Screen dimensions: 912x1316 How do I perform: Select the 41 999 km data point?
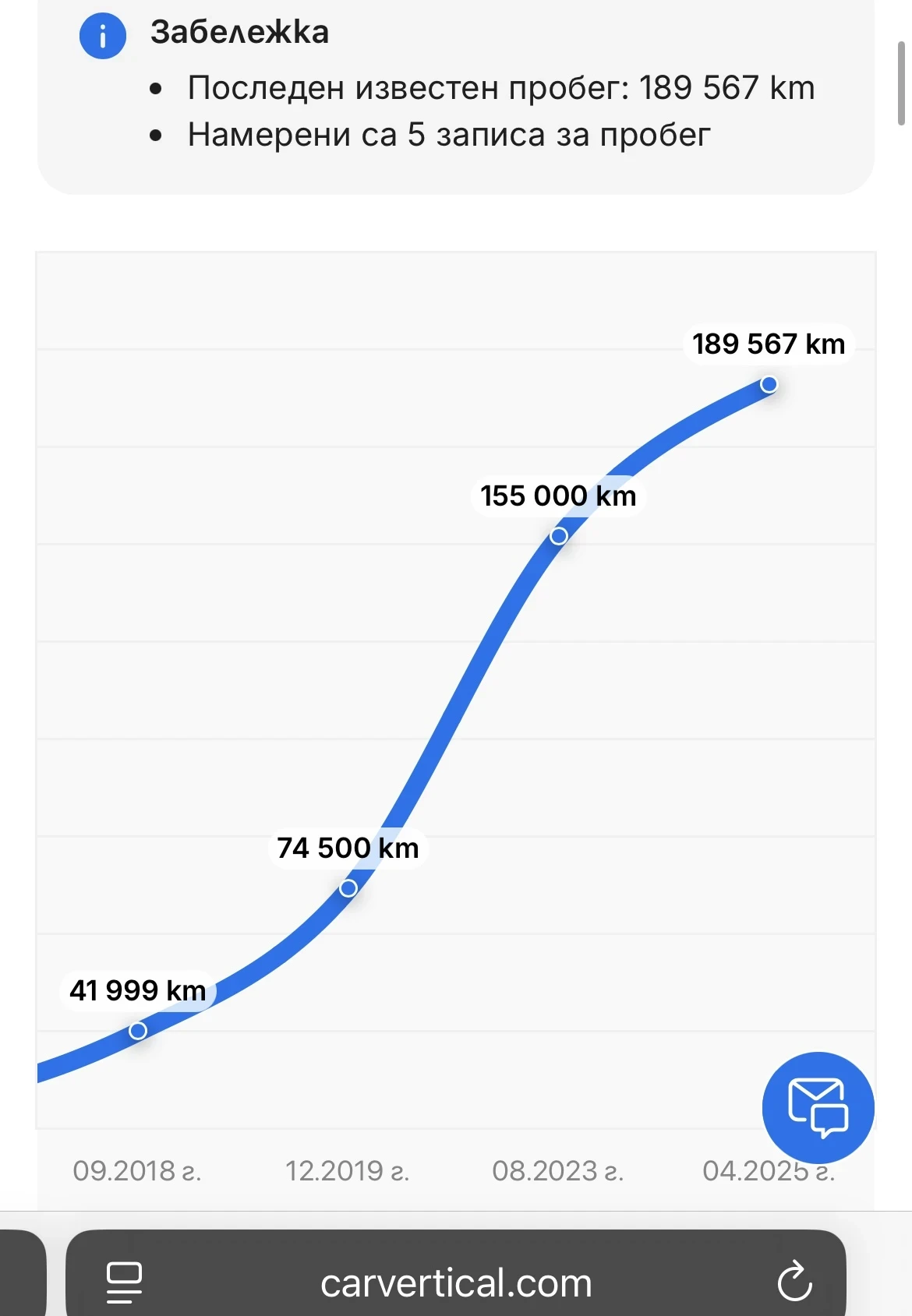138,1031
